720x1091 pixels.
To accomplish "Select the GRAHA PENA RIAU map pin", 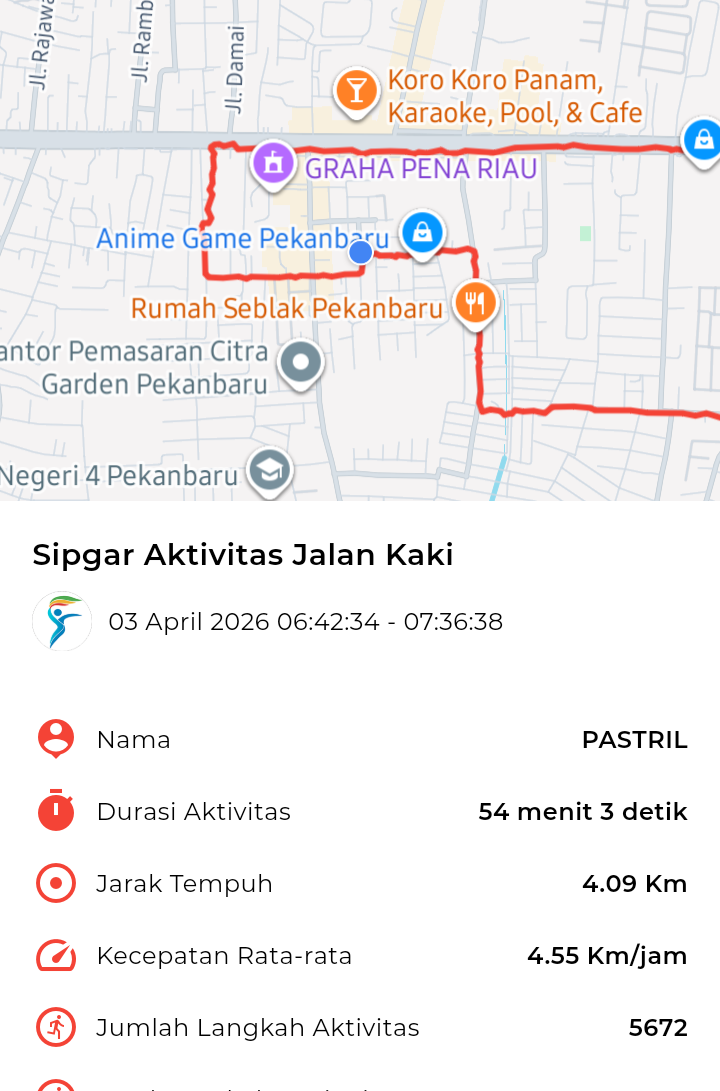I will point(272,162).
